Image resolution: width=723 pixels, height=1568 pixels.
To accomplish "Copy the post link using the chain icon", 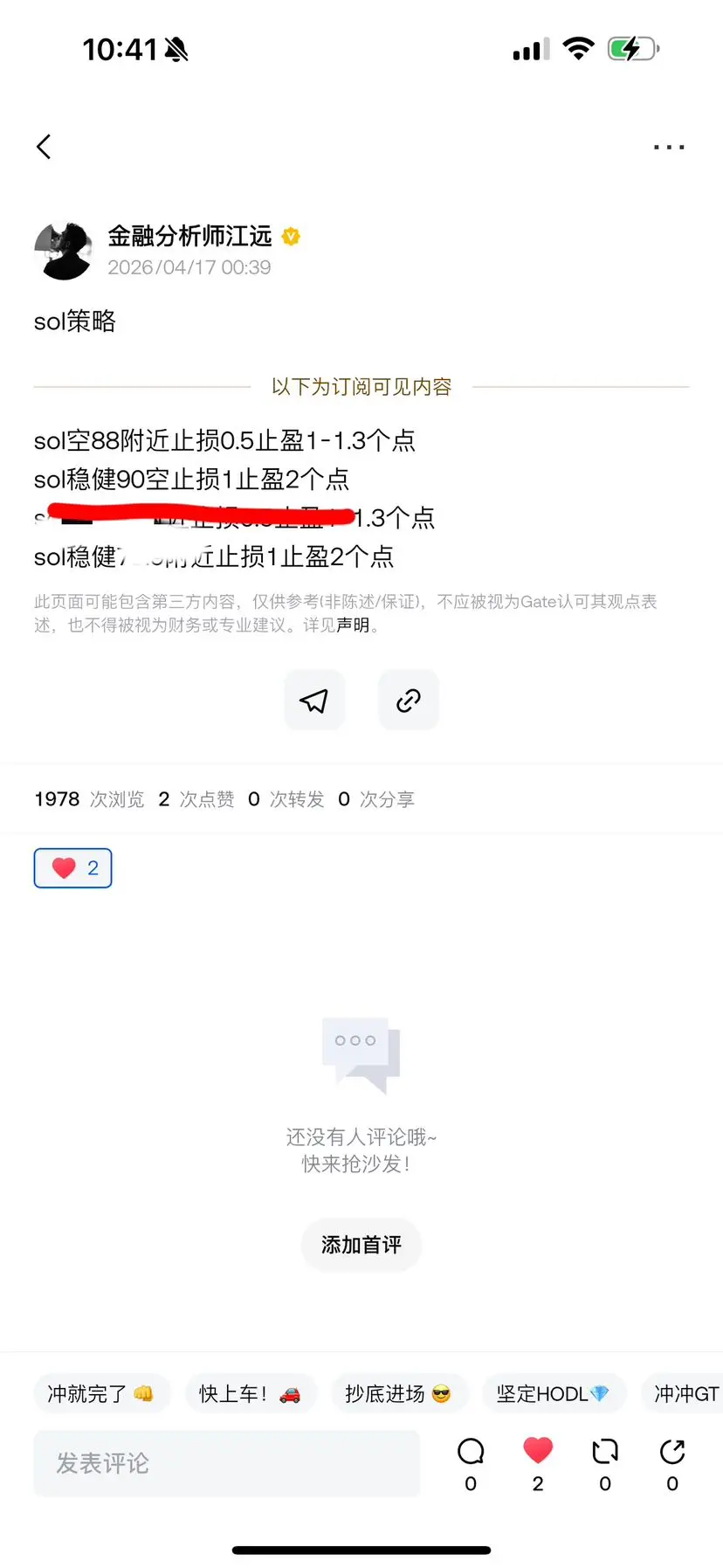I will pos(408,700).
